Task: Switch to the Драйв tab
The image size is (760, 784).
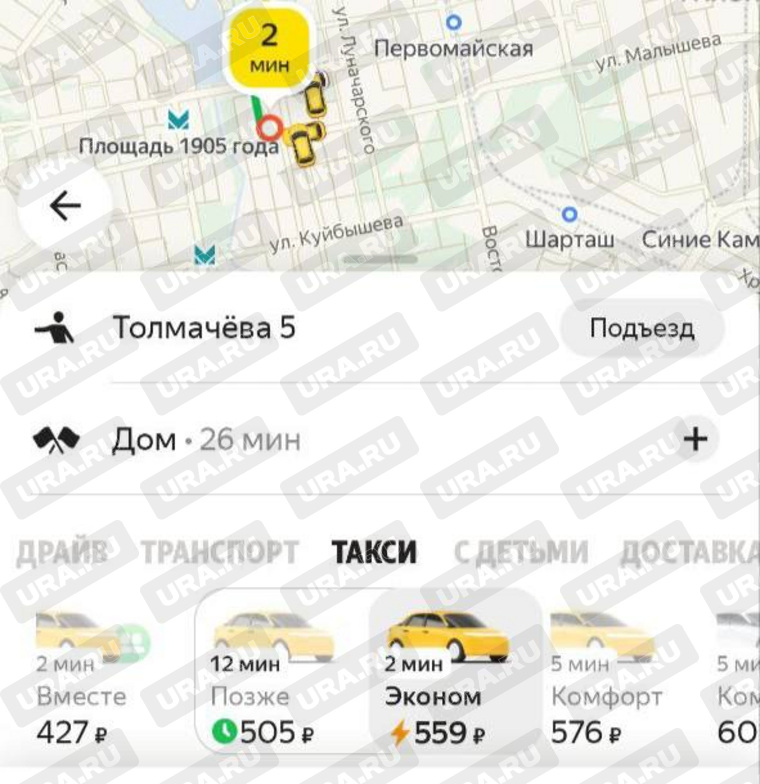Action: click(62, 552)
